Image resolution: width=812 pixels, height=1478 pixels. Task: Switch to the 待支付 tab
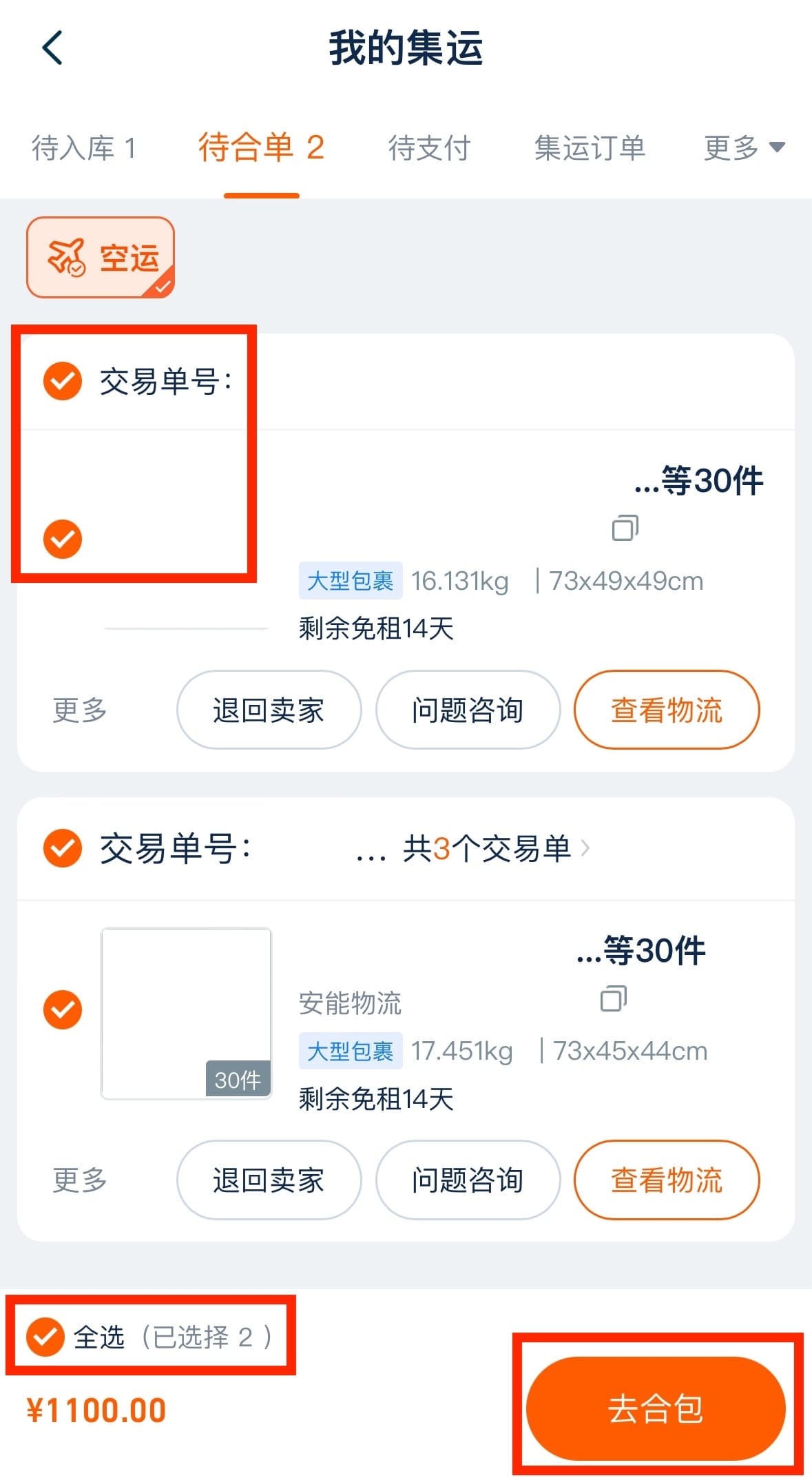tap(429, 147)
